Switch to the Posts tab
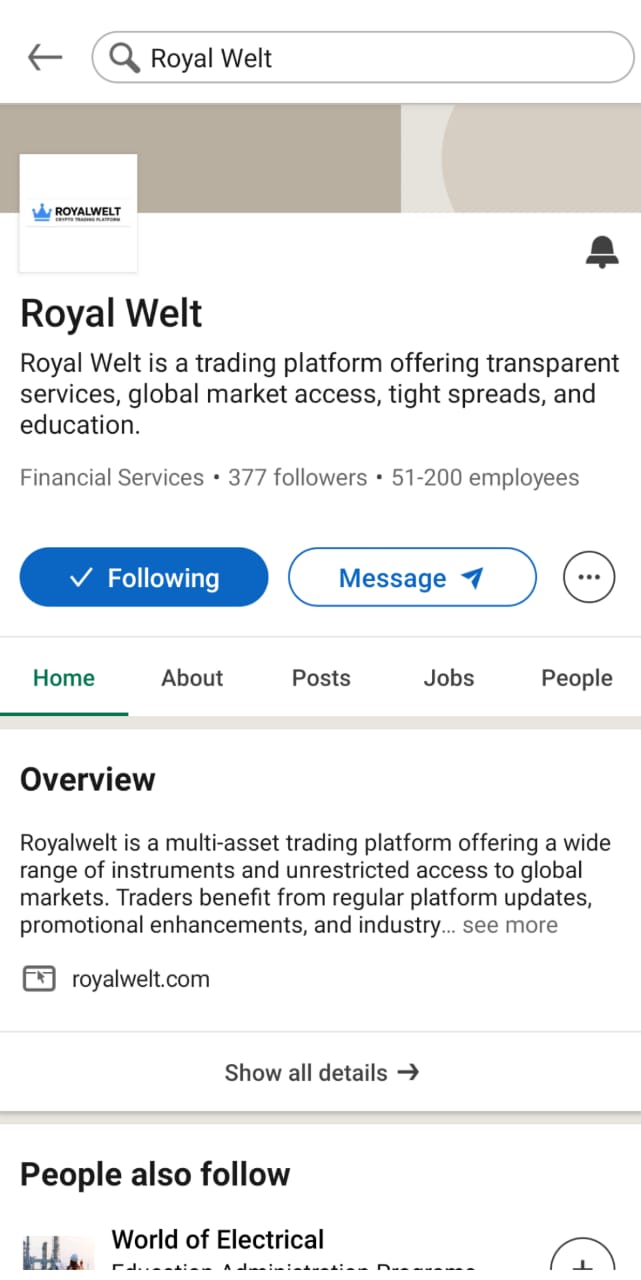Viewport: 641px width, 1280px height. click(x=321, y=678)
